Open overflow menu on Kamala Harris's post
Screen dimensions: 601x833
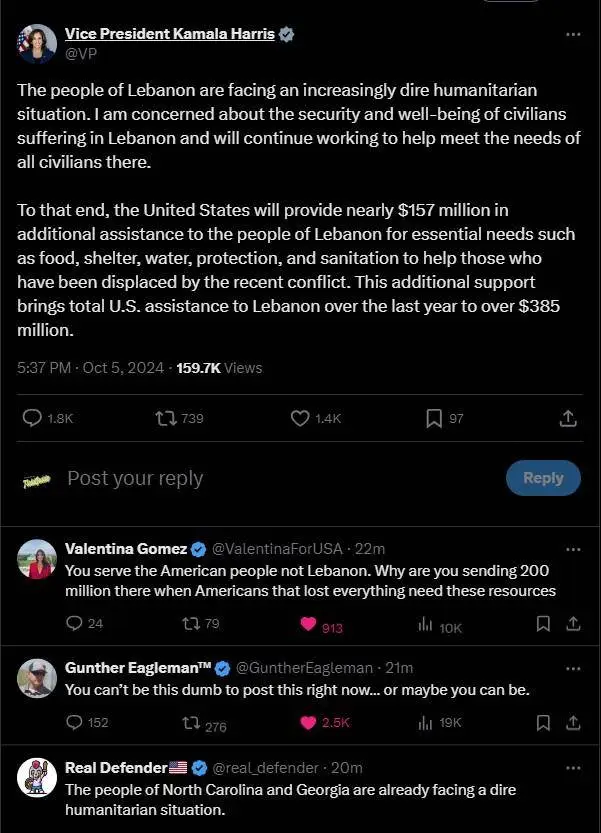pyautogui.click(x=573, y=35)
